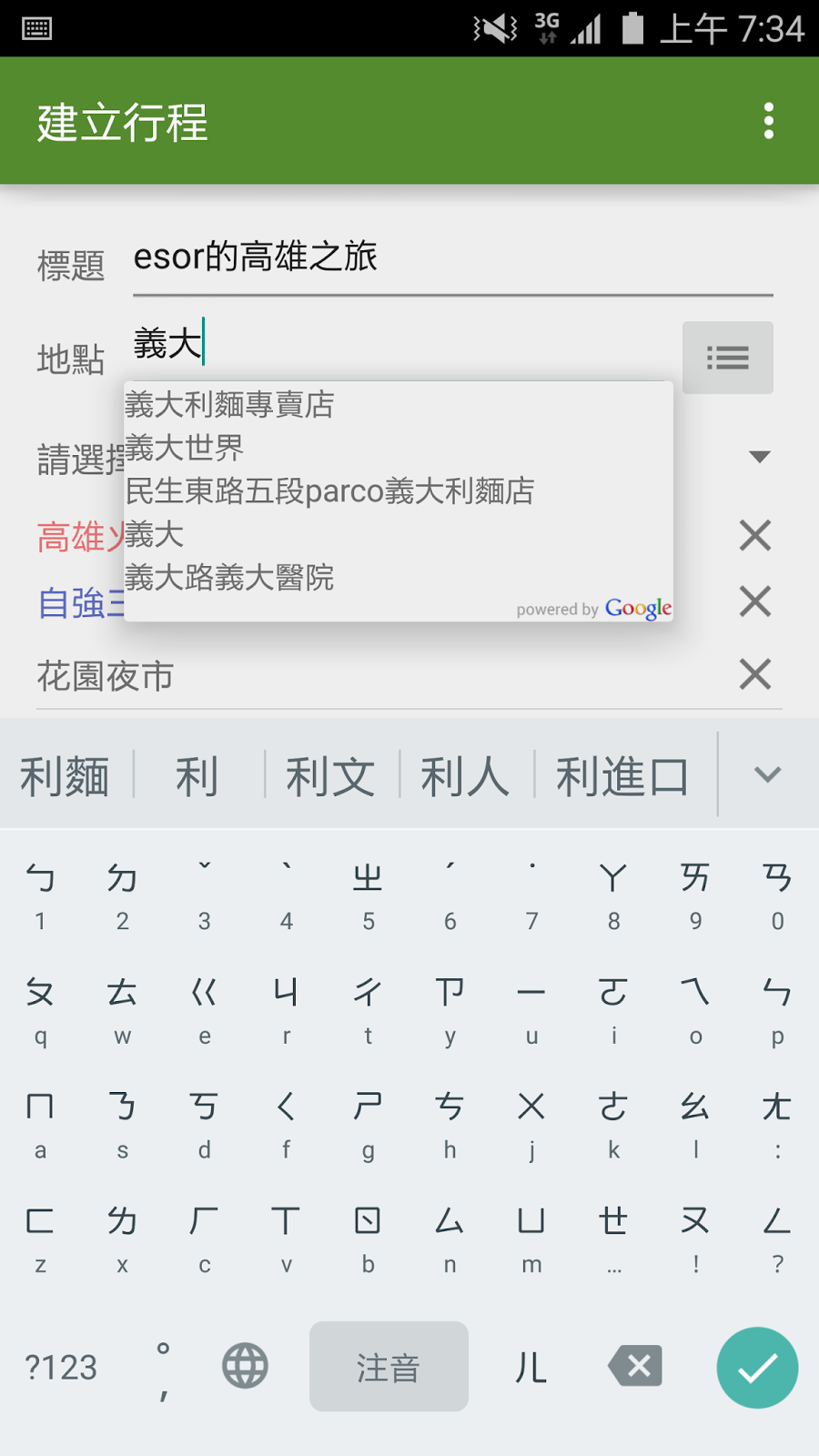Confirm input with the checkmark key
The image size is (819, 1456).
[757, 1368]
